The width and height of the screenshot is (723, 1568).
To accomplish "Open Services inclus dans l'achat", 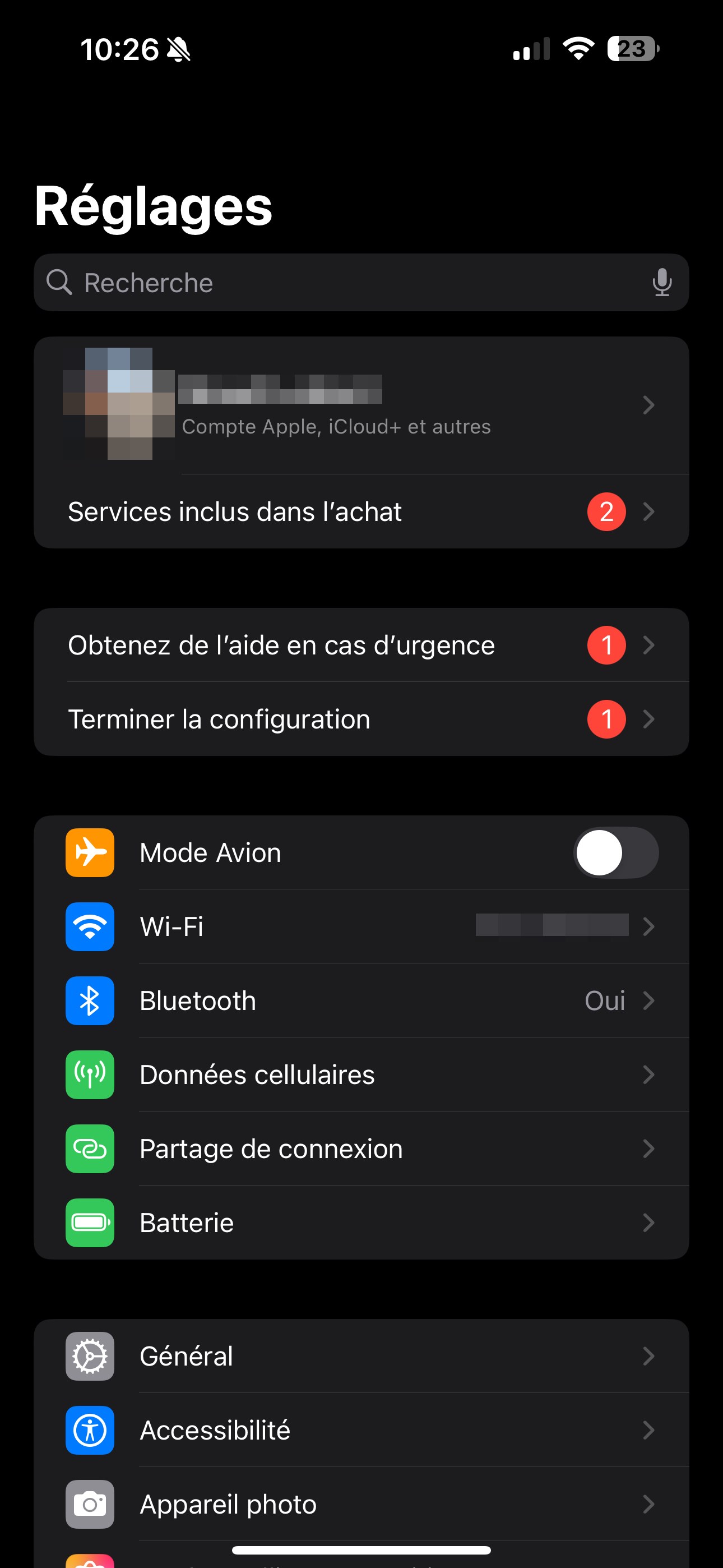I will coord(361,511).
